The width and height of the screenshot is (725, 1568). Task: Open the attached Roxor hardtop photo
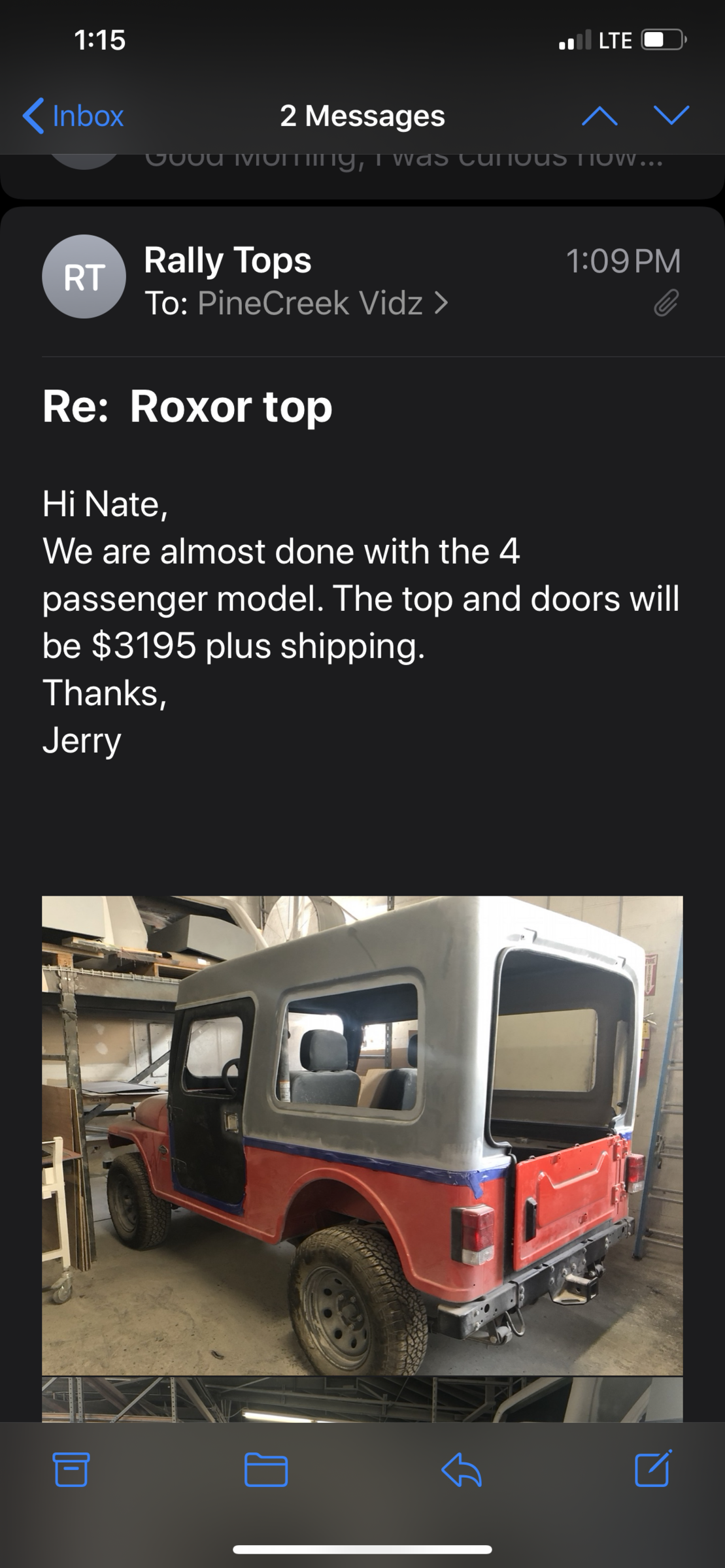[x=362, y=1135]
